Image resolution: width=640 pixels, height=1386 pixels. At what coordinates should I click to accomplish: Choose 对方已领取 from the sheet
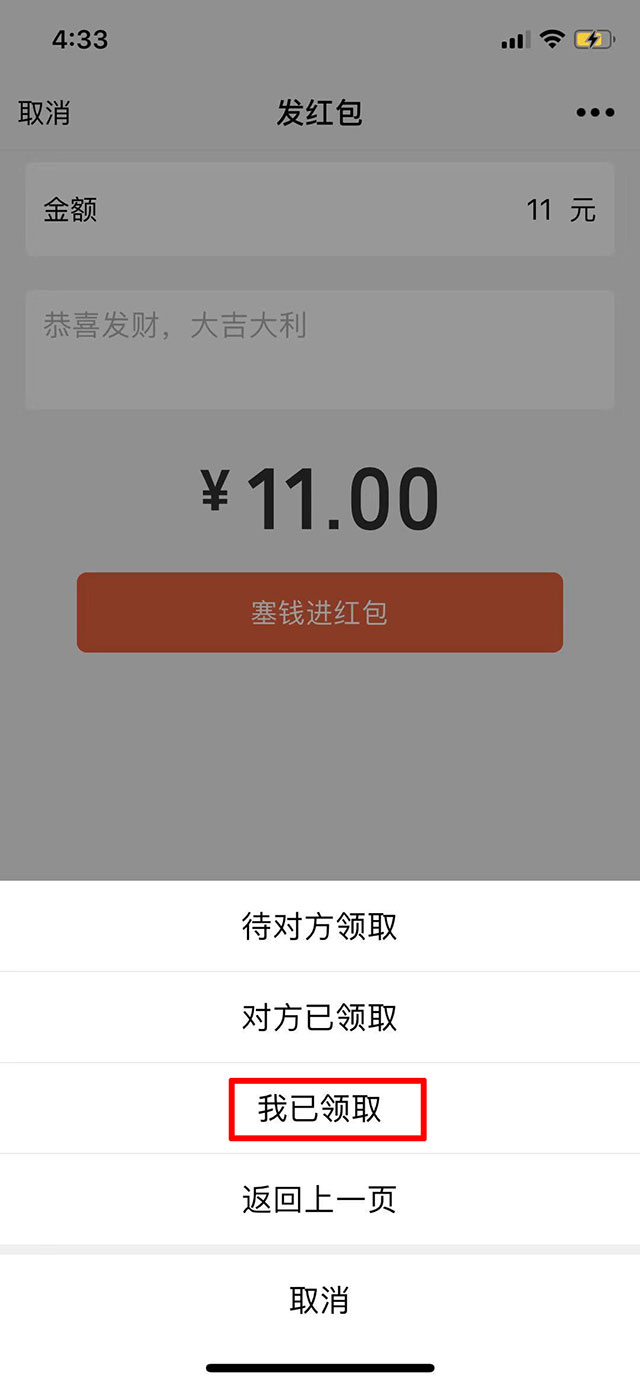coord(320,1017)
